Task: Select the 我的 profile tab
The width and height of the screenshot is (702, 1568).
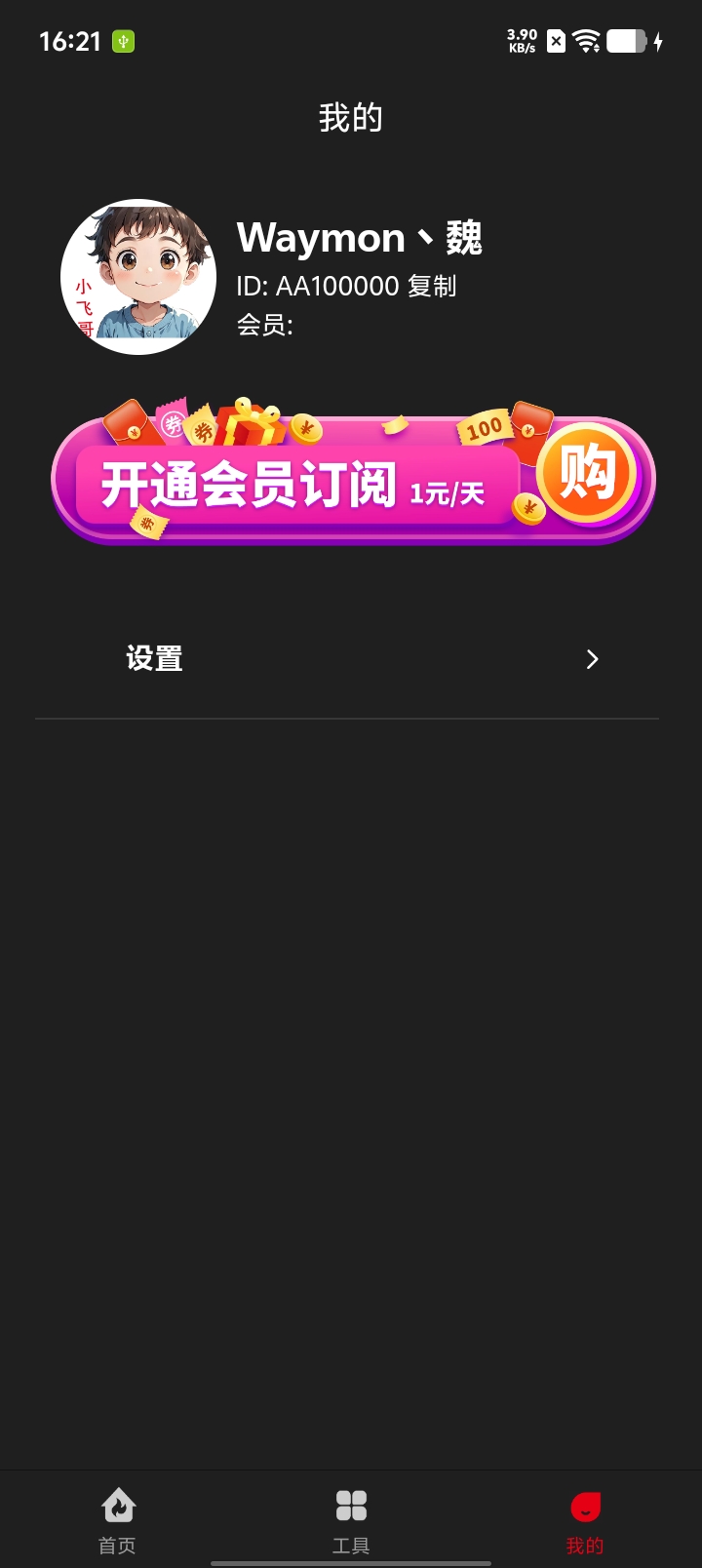Action: tap(585, 1519)
